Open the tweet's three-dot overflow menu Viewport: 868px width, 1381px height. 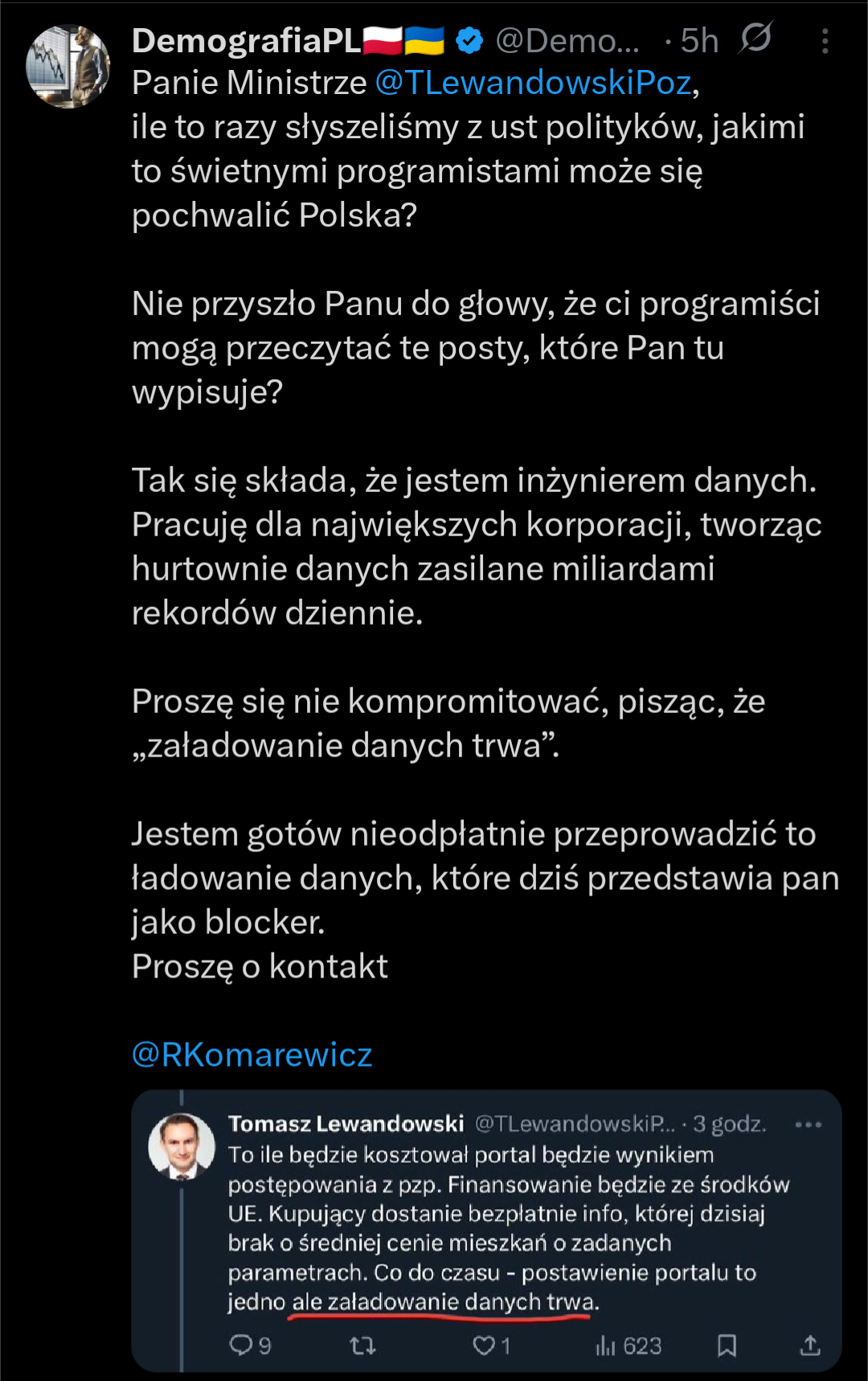(x=825, y=42)
